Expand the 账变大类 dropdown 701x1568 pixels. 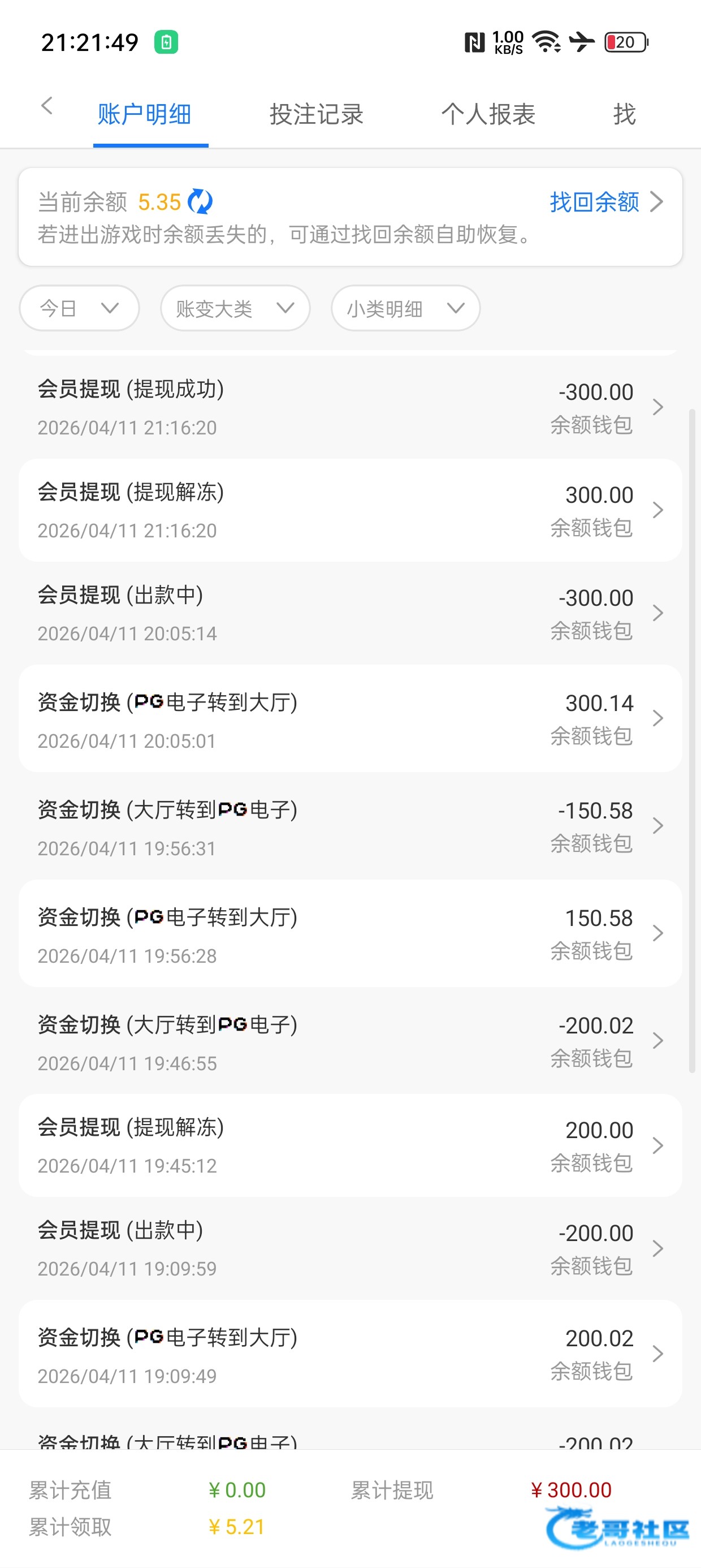coord(236,308)
